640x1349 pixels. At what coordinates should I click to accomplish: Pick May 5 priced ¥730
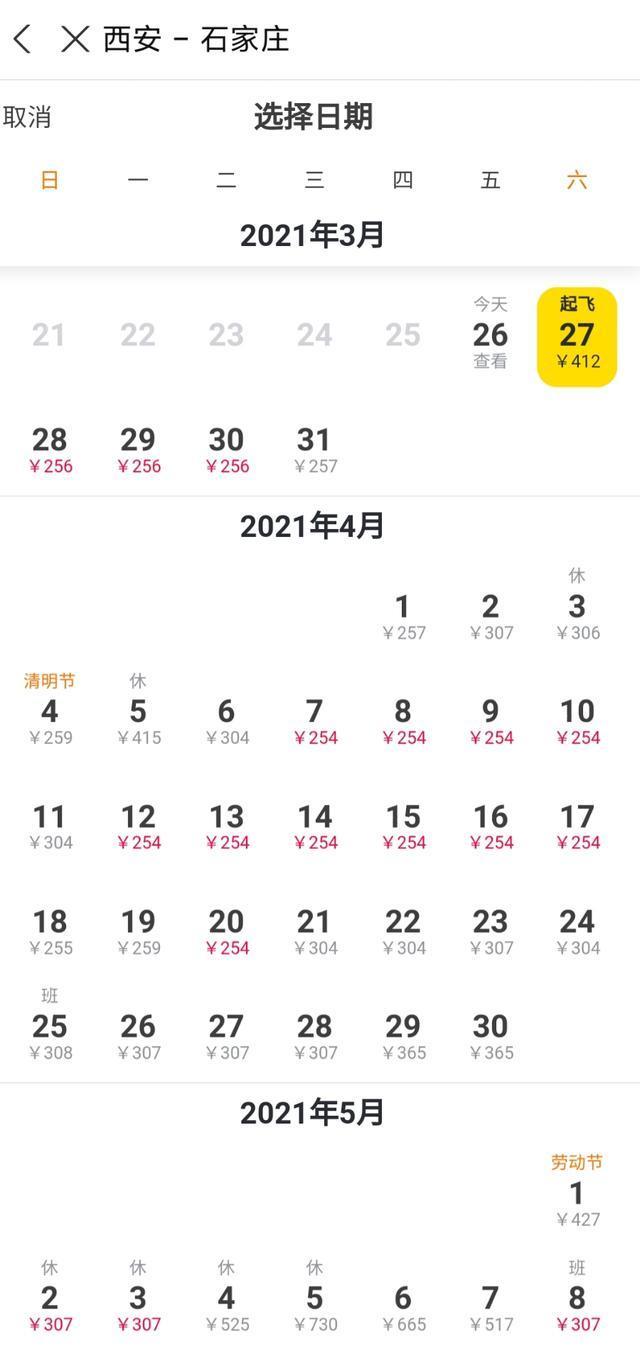click(x=314, y=1305)
